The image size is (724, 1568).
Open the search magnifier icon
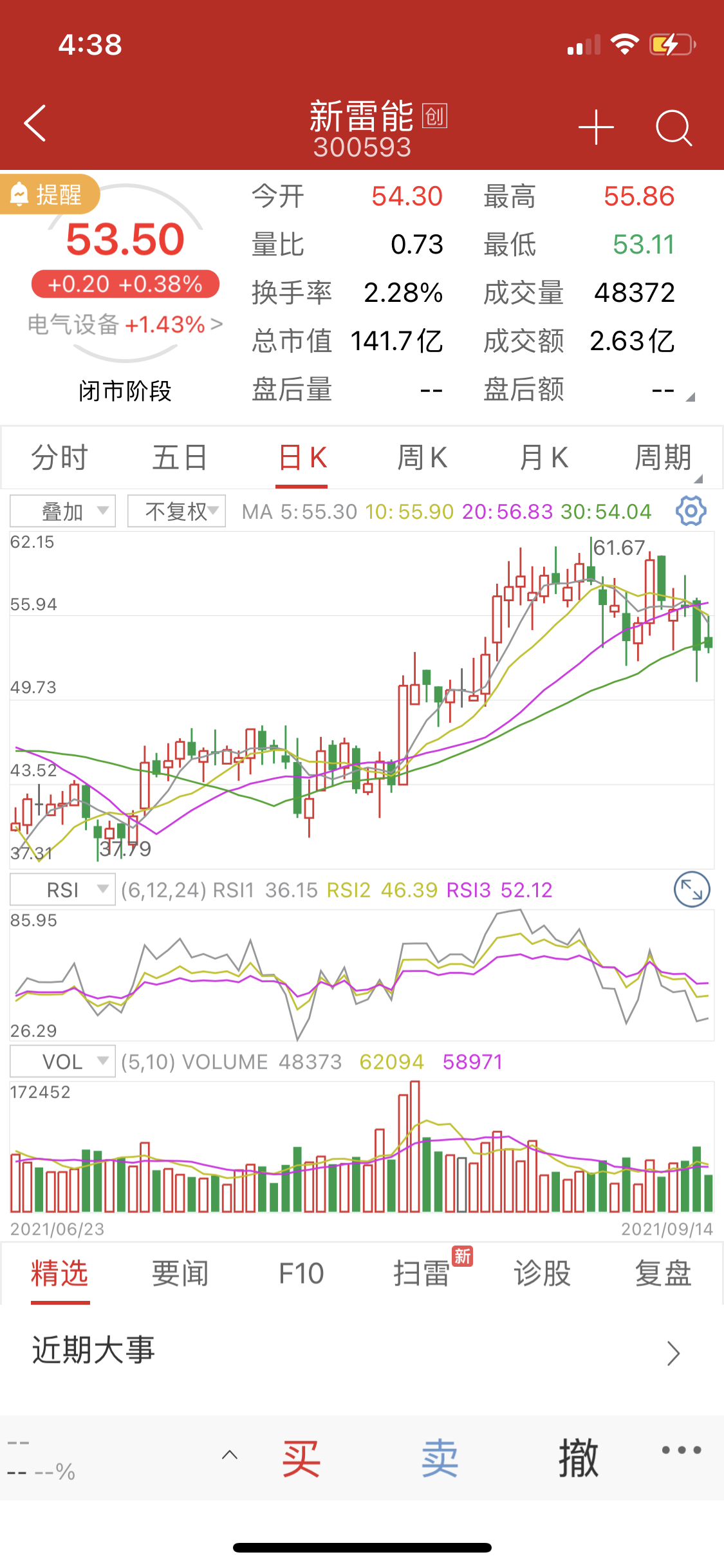673,127
